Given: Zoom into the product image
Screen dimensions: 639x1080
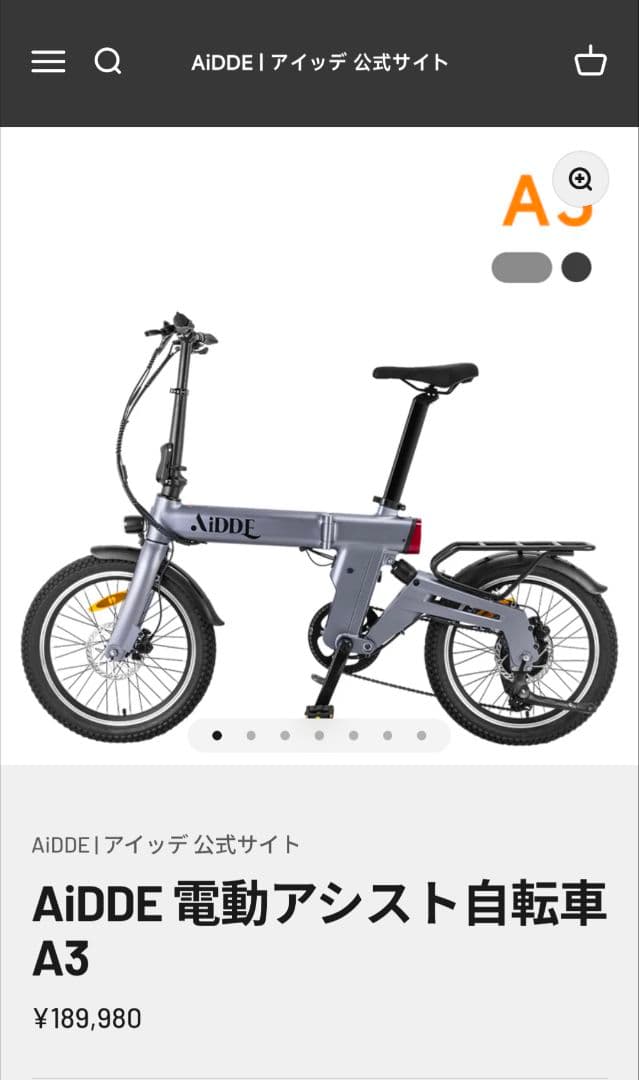Looking at the screenshot, I should click(580, 179).
